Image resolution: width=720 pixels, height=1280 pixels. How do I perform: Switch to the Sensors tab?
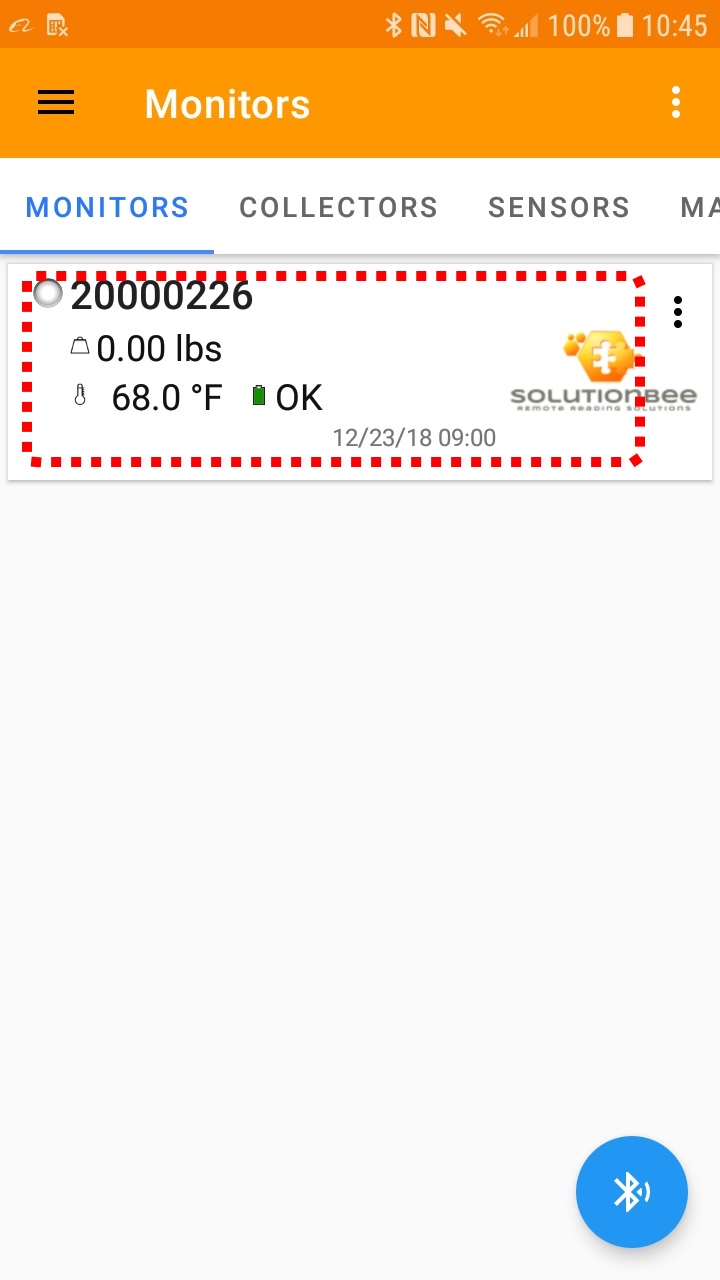[x=558, y=207]
